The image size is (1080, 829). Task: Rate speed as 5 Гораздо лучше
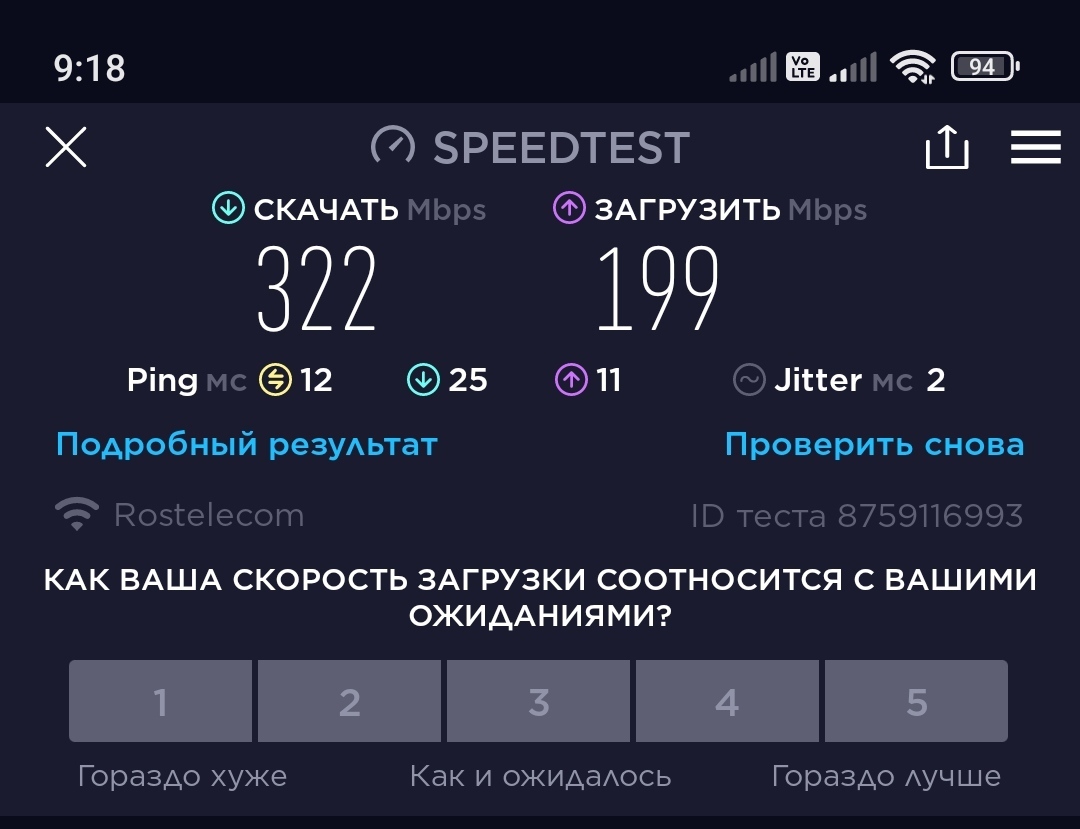pyautogui.click(x=916, y=701)
